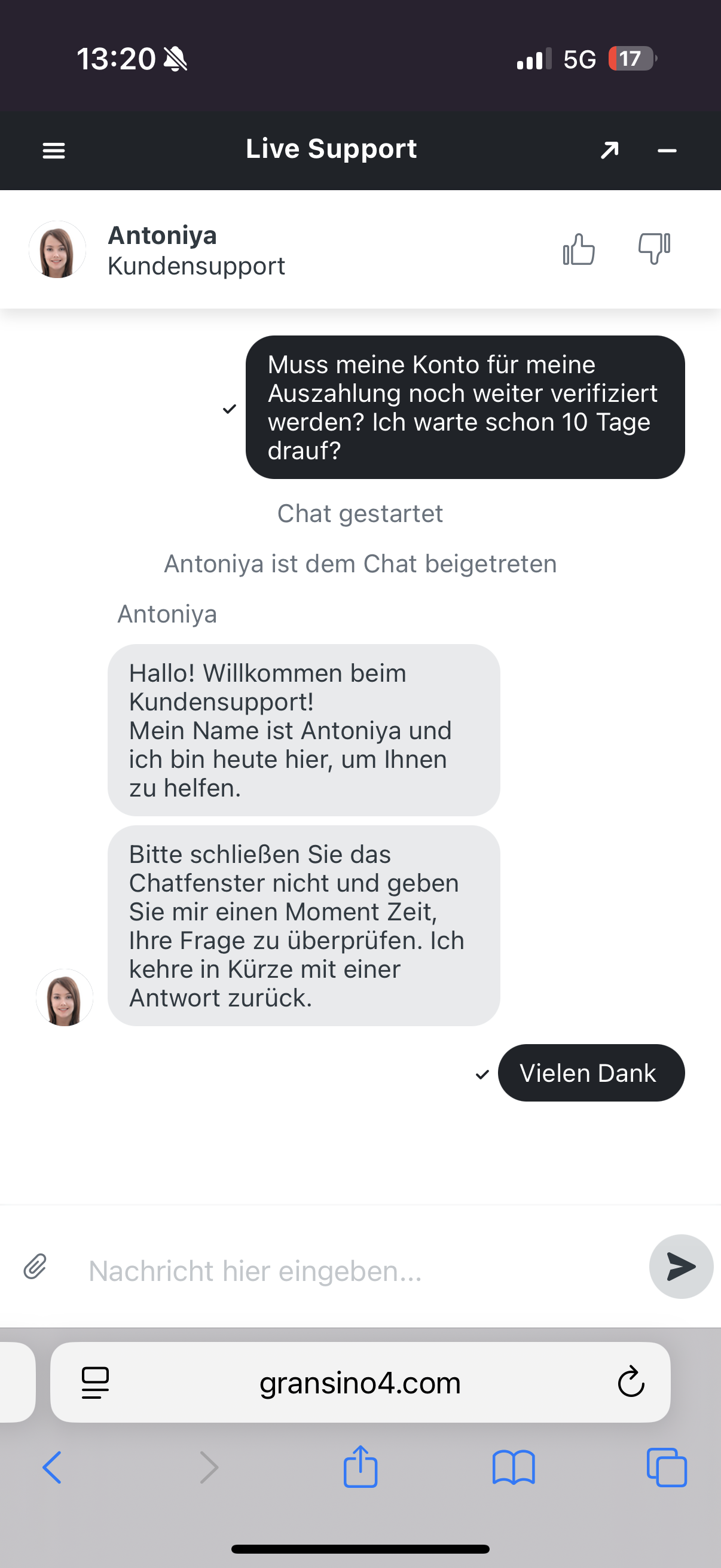721x1568 pixels.
Task: Open the Safari share sheet
Action: pyautogui.click(x=360, y=1467)
